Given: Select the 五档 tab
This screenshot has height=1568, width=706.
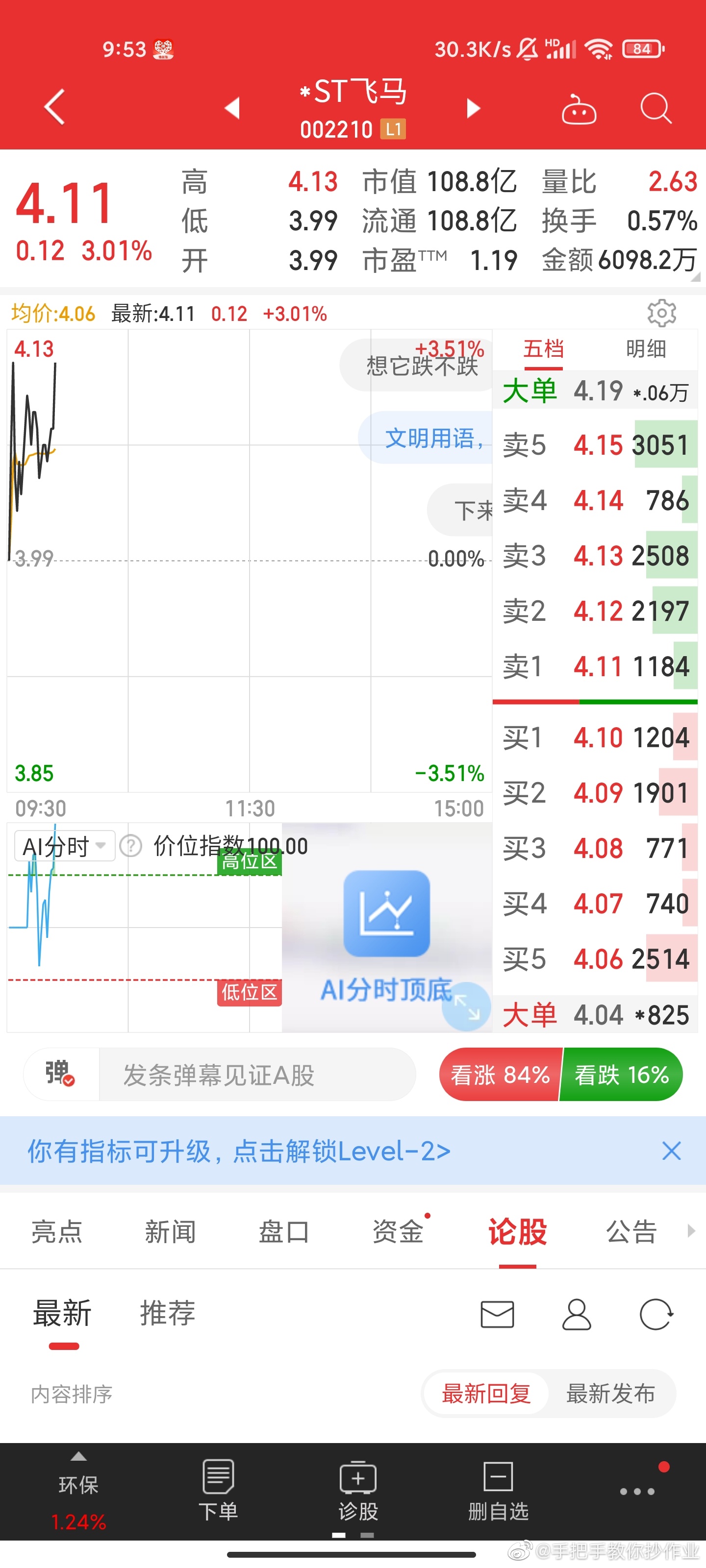Looking at the screenshot, I should tap(543, 349).
